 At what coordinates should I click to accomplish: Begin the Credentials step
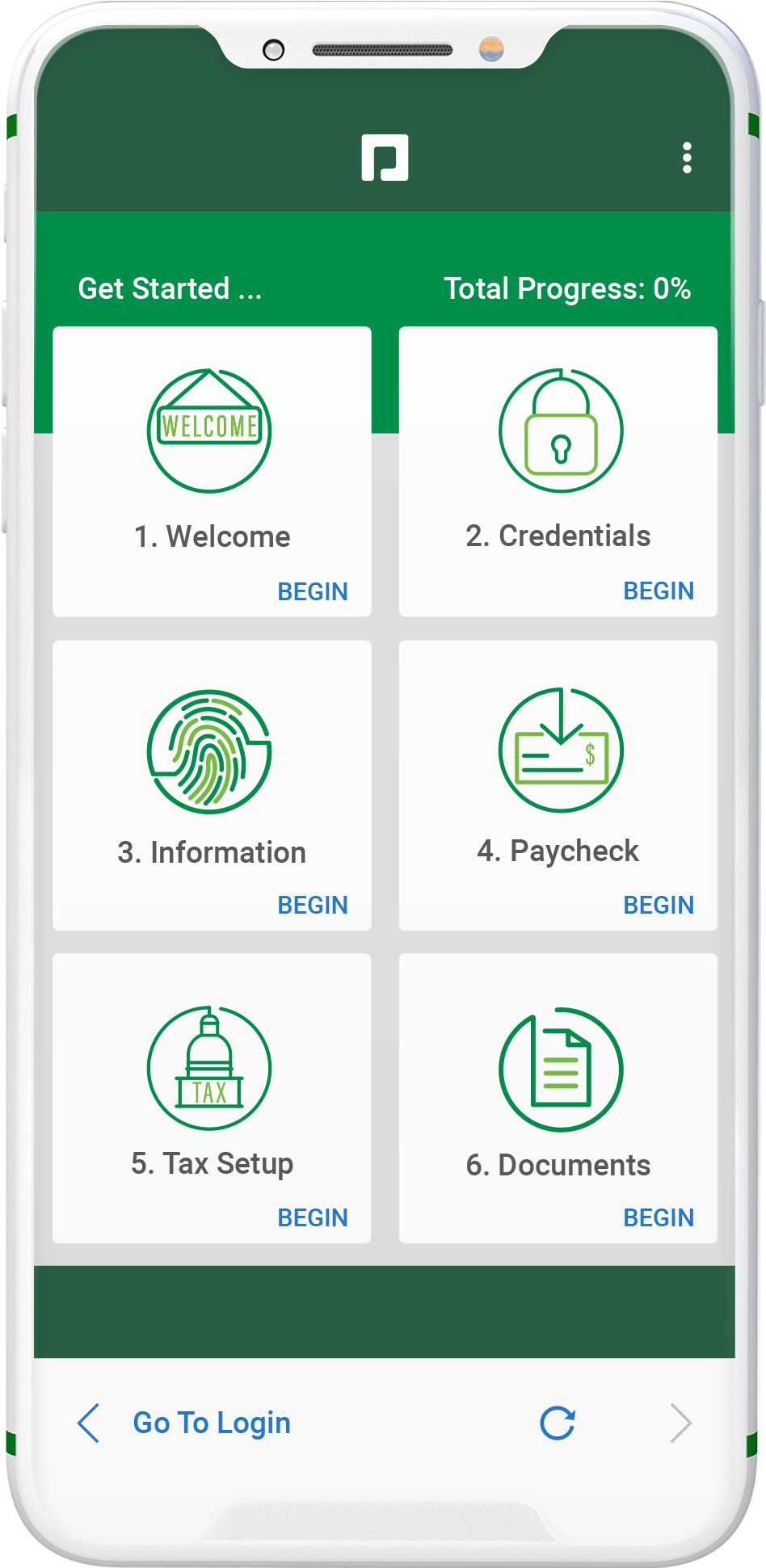[x=659, y=591]
